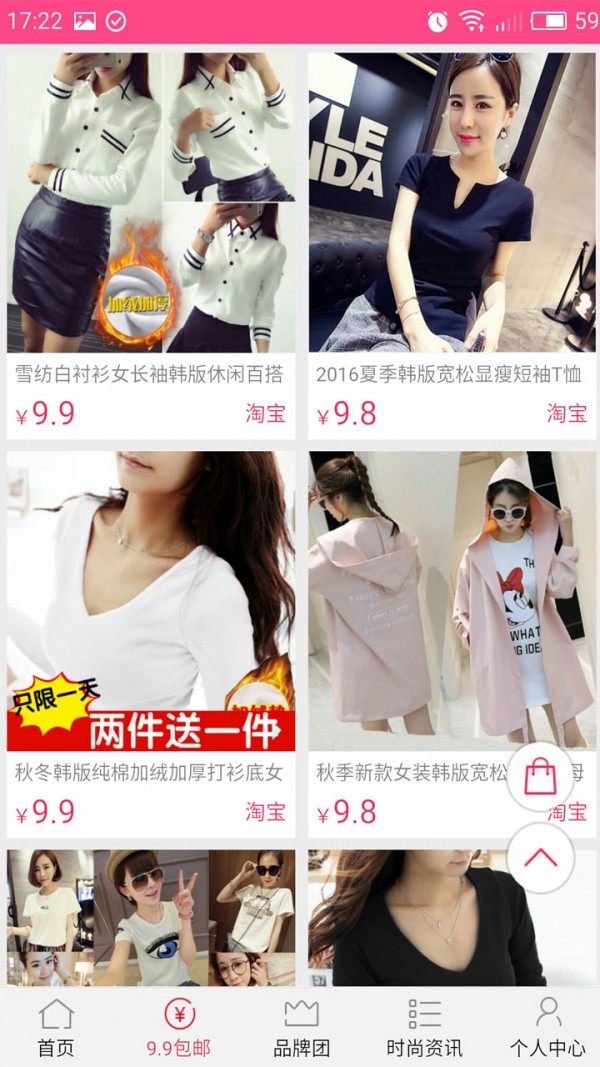The width and height of the screenshot is (600, 1067).
Task: Open the shopping bag floating button
Action: click(540, 776)
